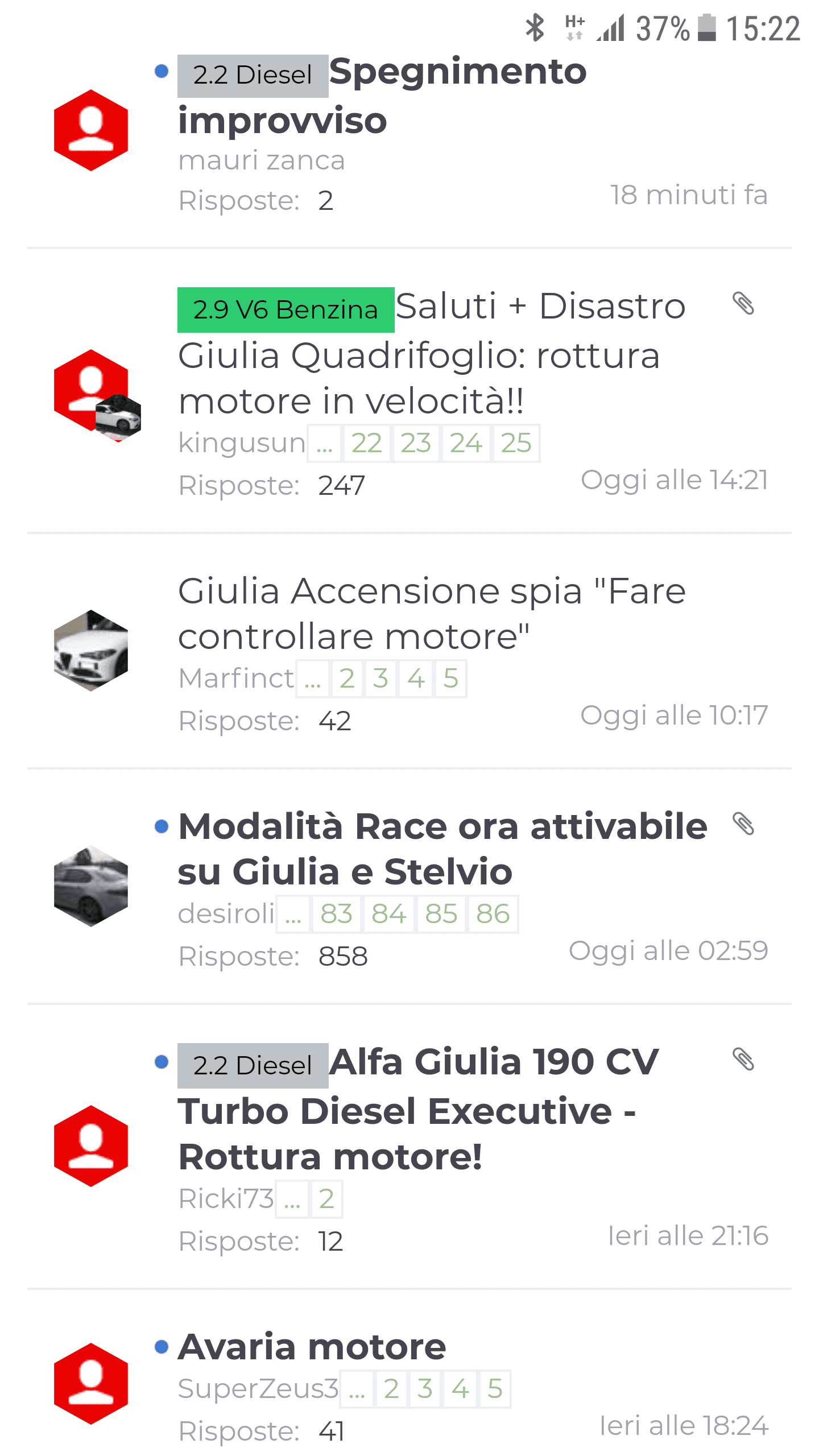
Task: Tap the 2.2 Diesel tag on 'Spegnimento improvviso'
Action: [253, 76]
